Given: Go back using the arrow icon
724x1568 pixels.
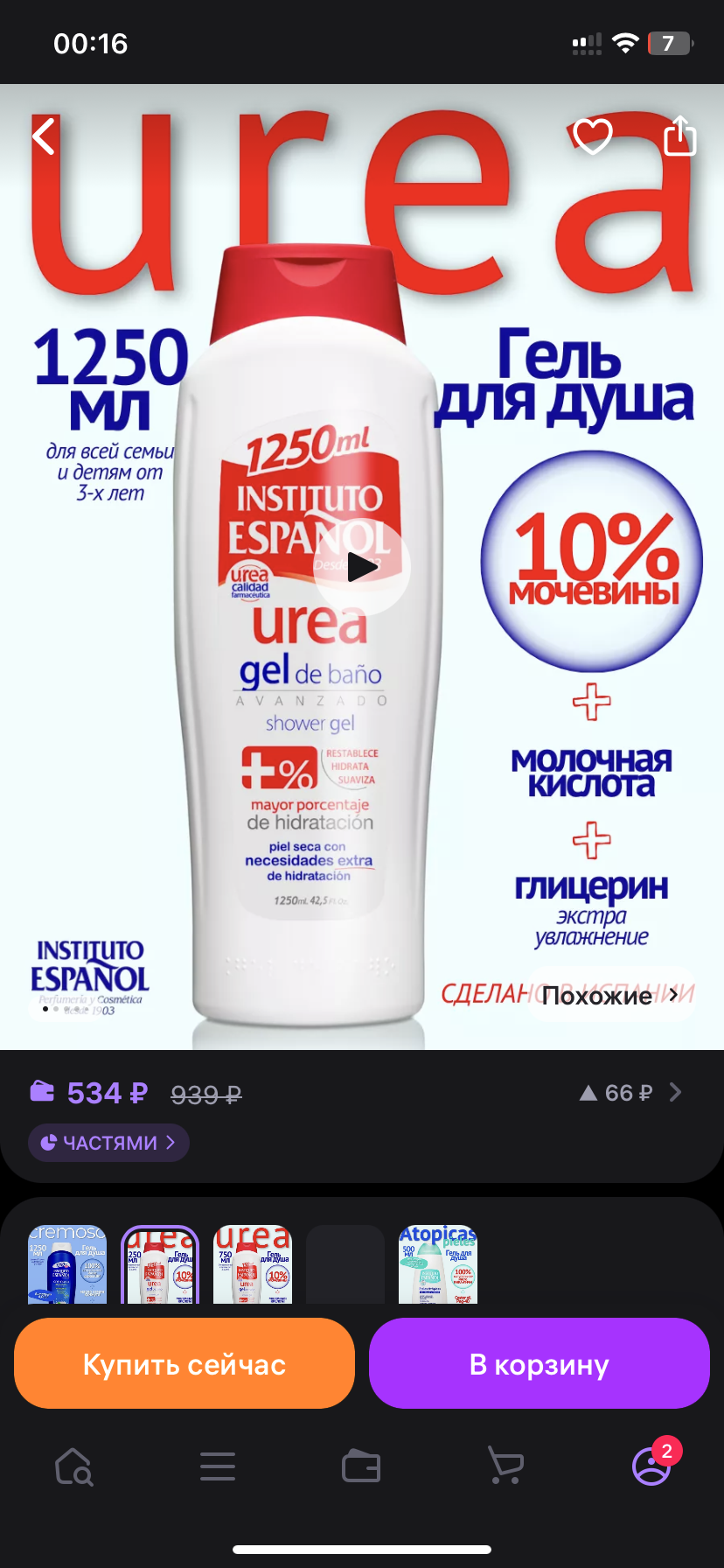Looking at the screenshot, I should pyautogui.click(x=44, y=136).
